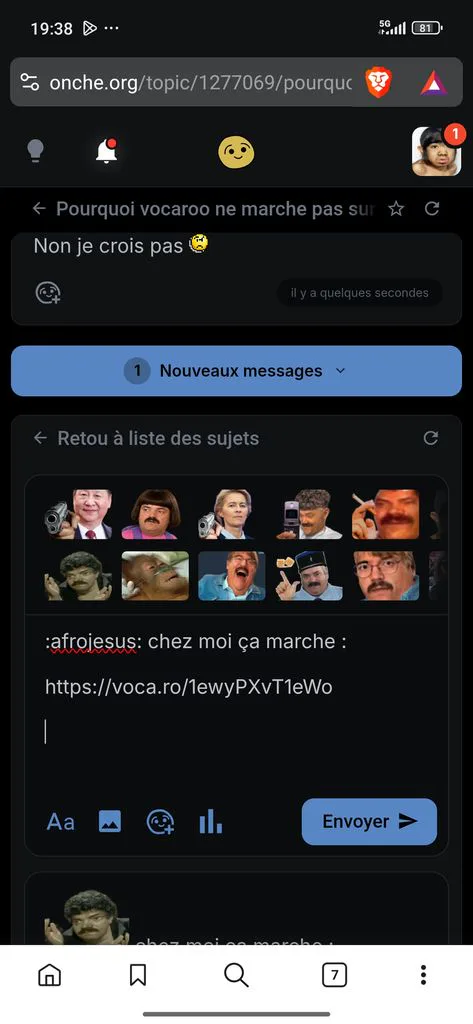Viewport: 473px width, 1024px height.
Task: Open the browser tabs switcher showing 7
Action: coord(334,976)
